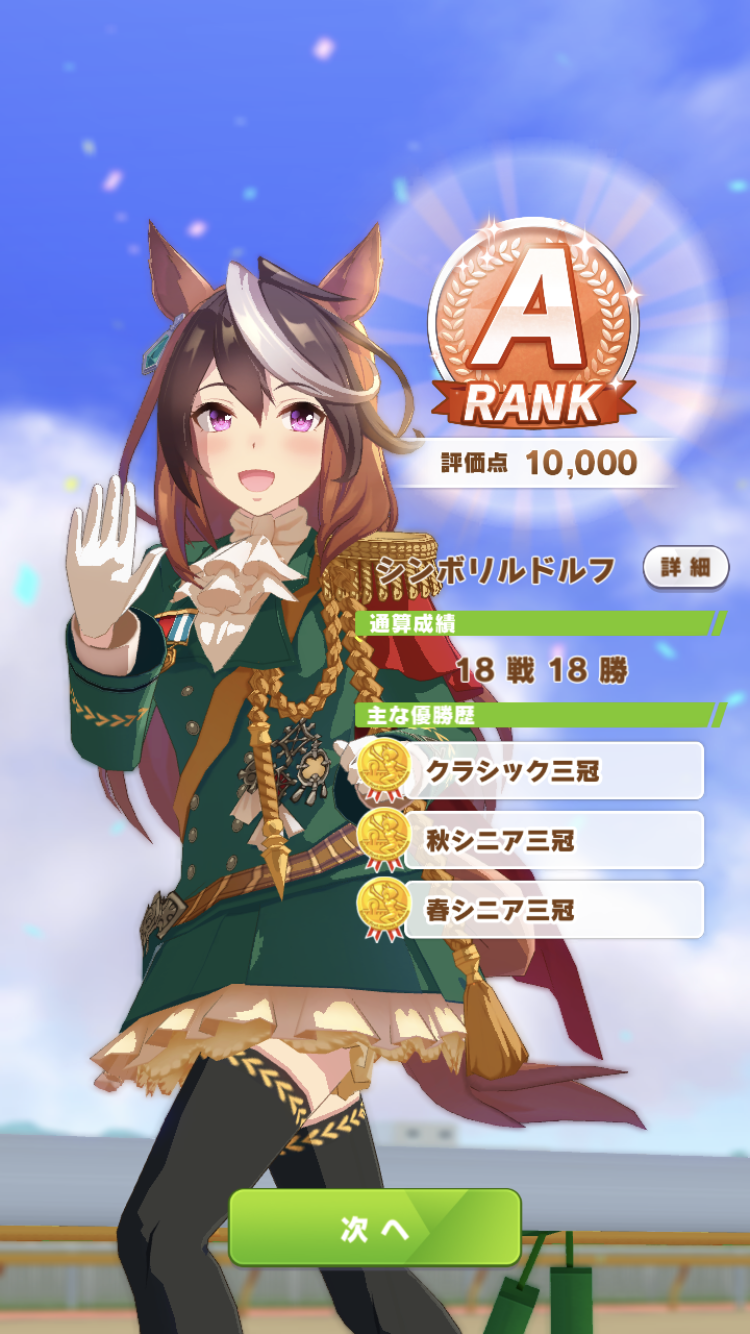Tap the 詳細 details button

pos(685,567)
